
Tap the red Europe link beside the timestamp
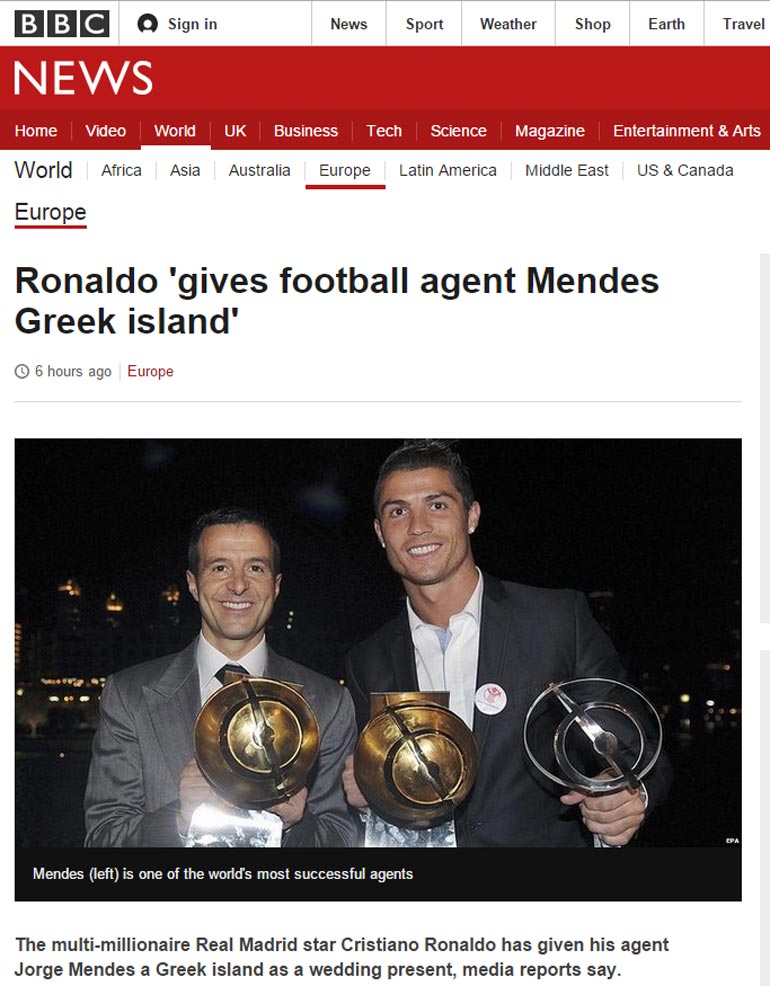[150, 372]
